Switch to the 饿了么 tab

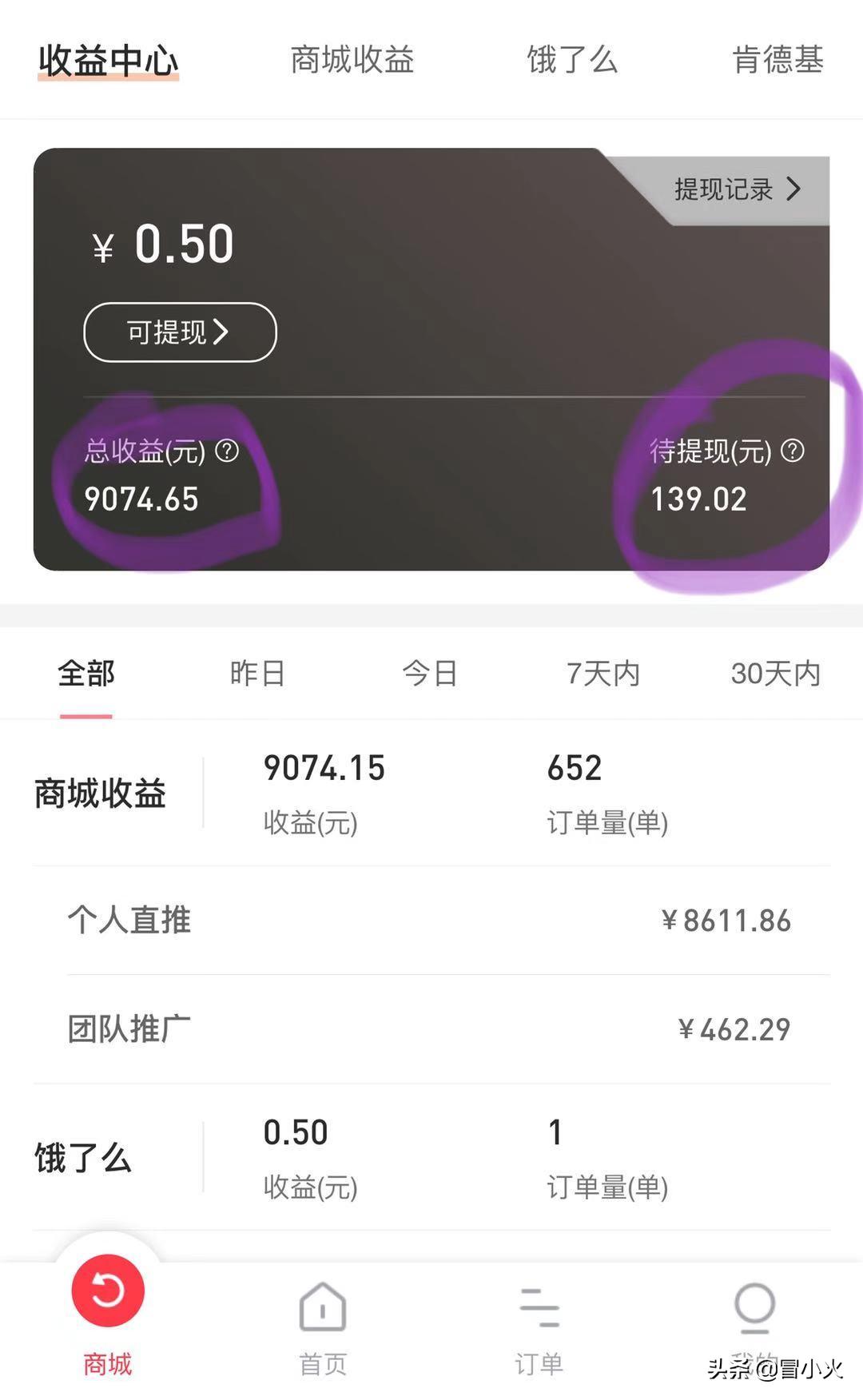point(571,60)
